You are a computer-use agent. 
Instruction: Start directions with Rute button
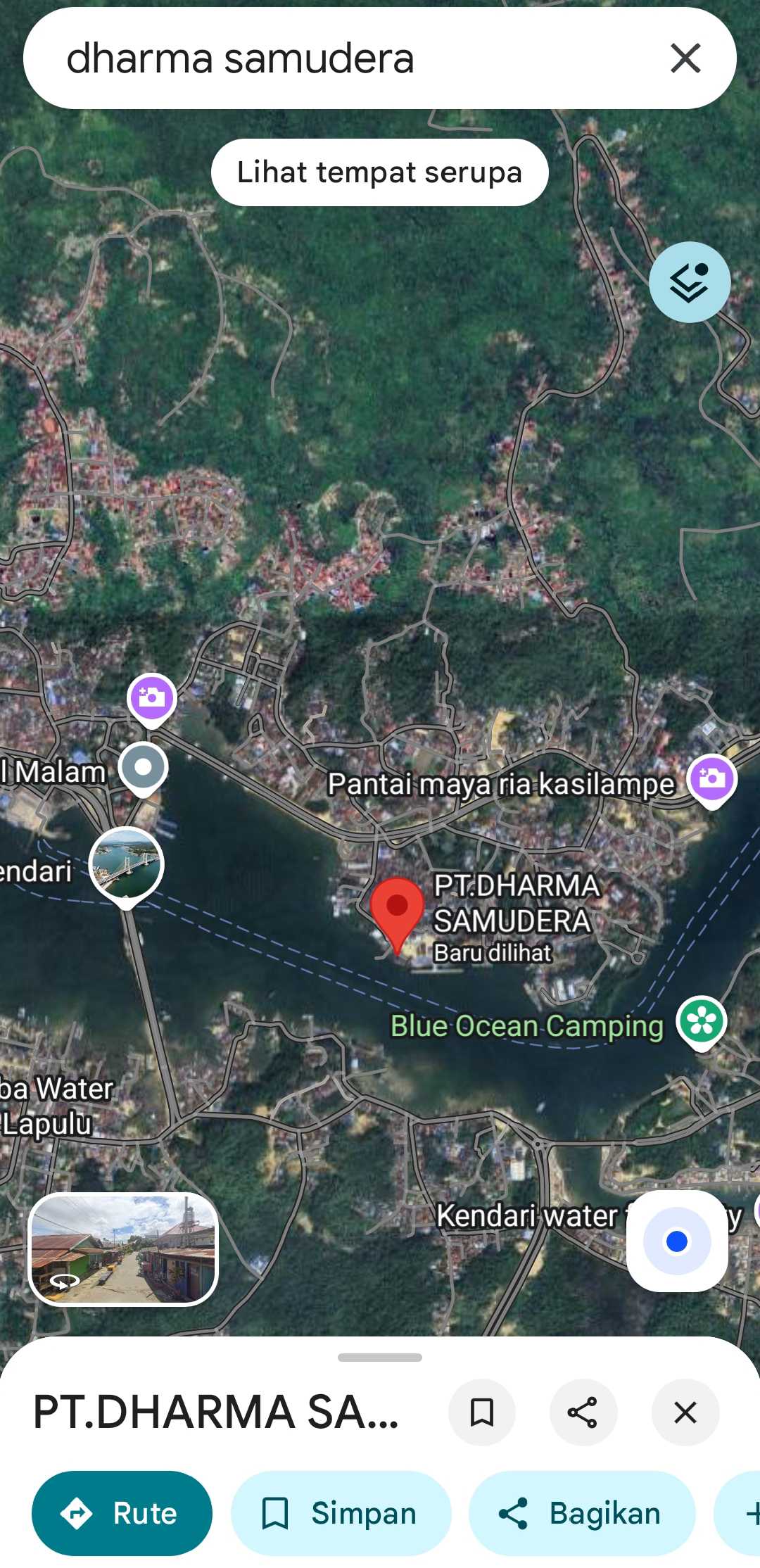point(122,1513)
